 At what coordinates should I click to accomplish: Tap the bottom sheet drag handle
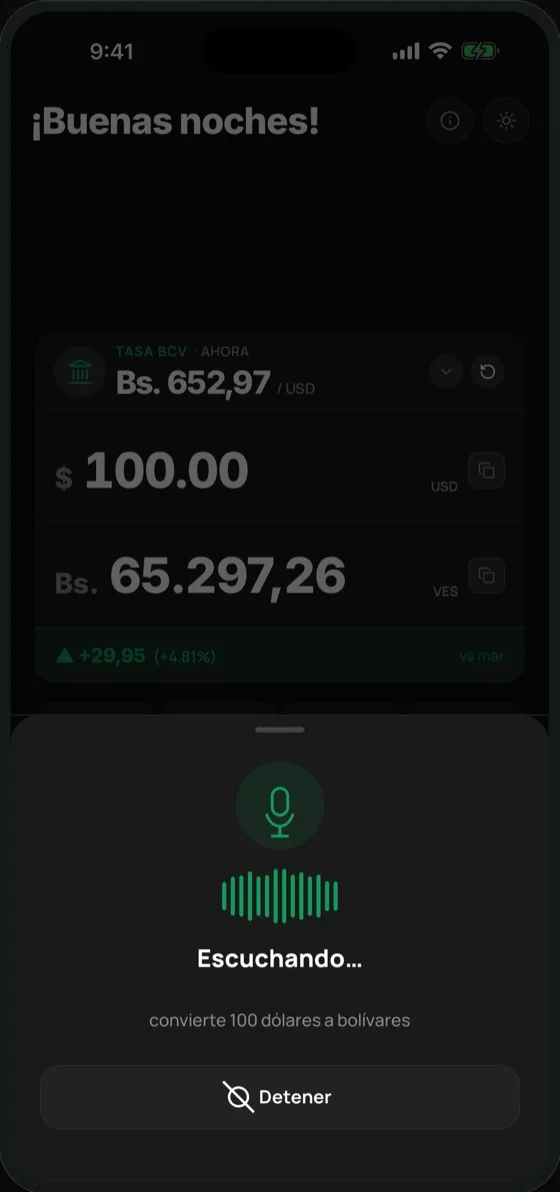[280, 730]
